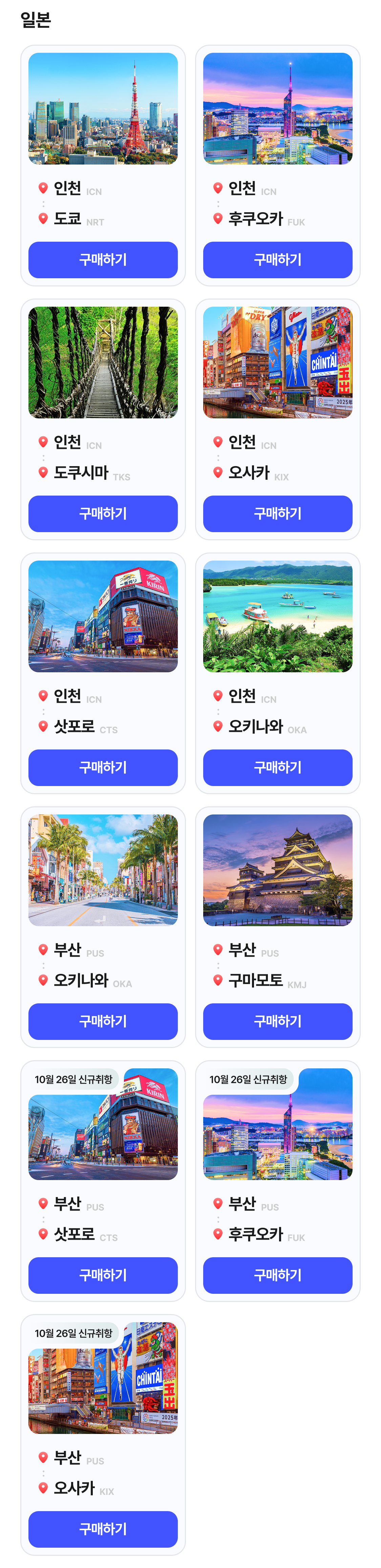
Task: Purchase the 부산 to 오사카 flight
Action: coord(103,1529)
